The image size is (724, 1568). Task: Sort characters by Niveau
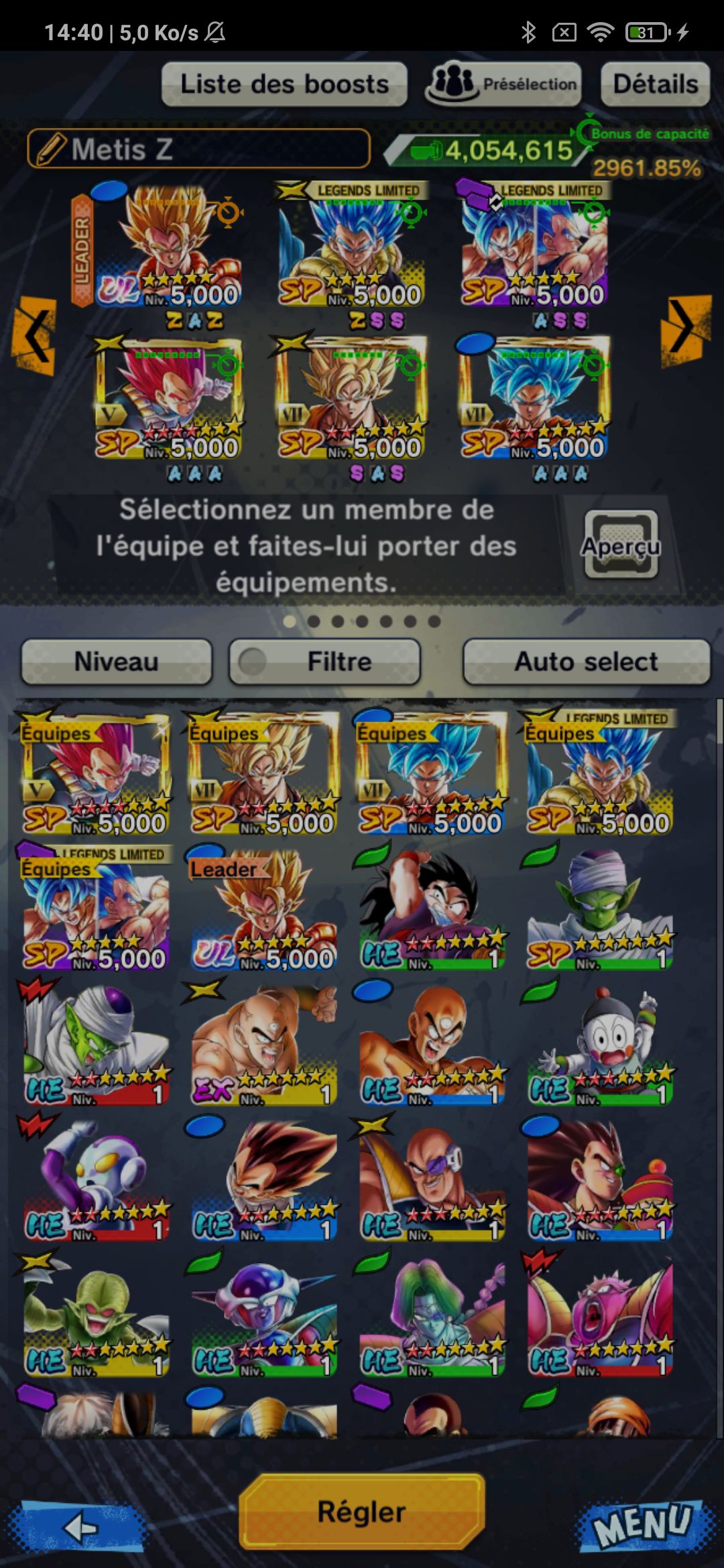[x=117, y=662]
